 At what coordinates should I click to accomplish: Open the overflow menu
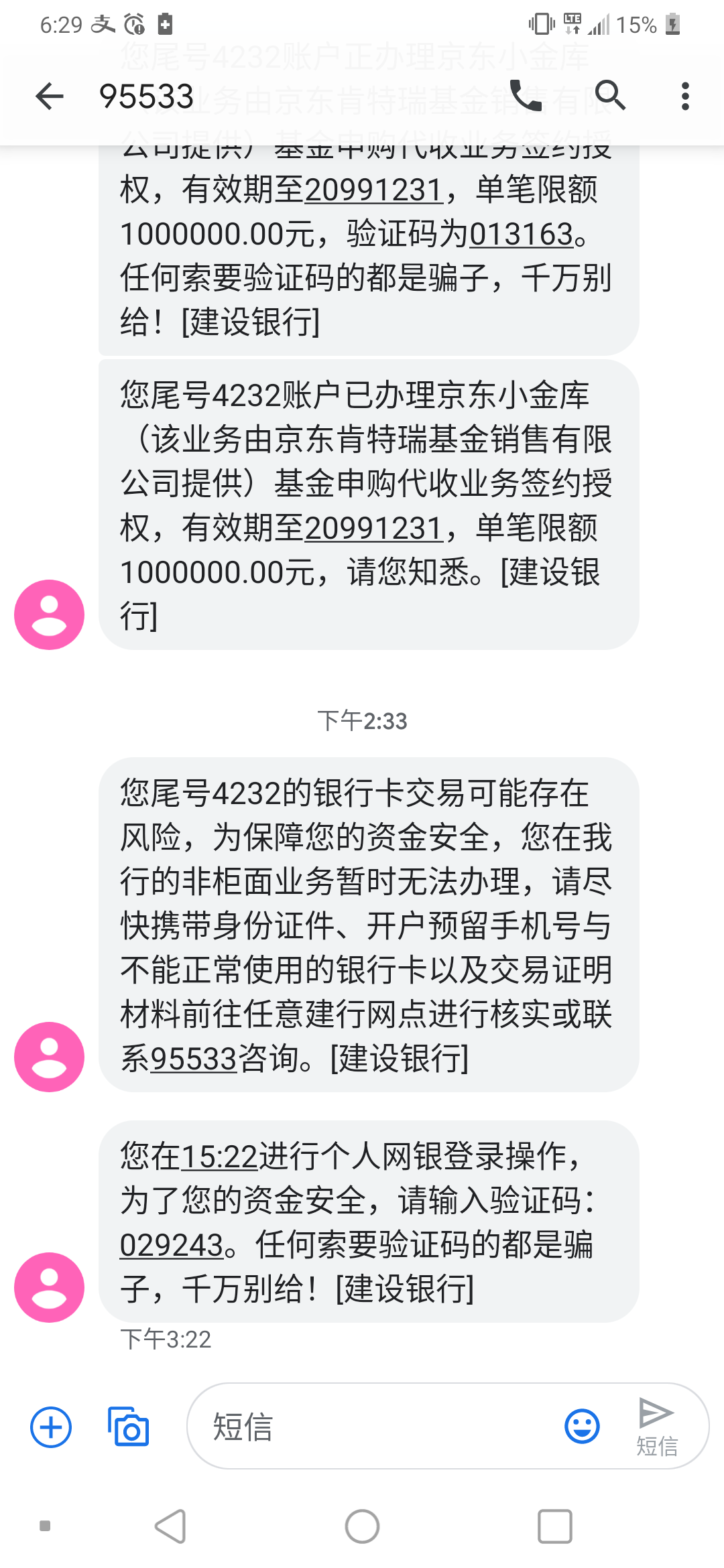coord(684,96)
